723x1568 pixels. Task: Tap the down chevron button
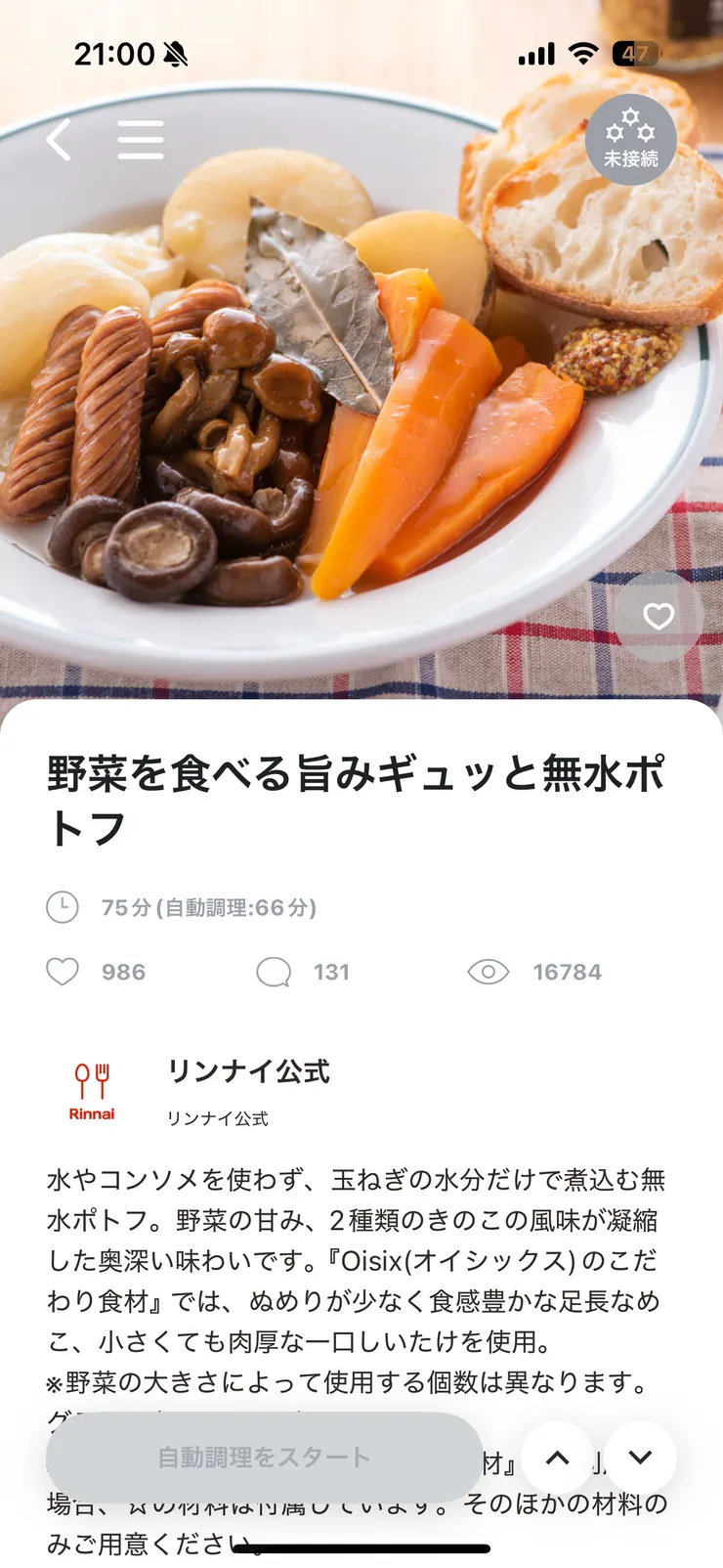coord(640,1458)
